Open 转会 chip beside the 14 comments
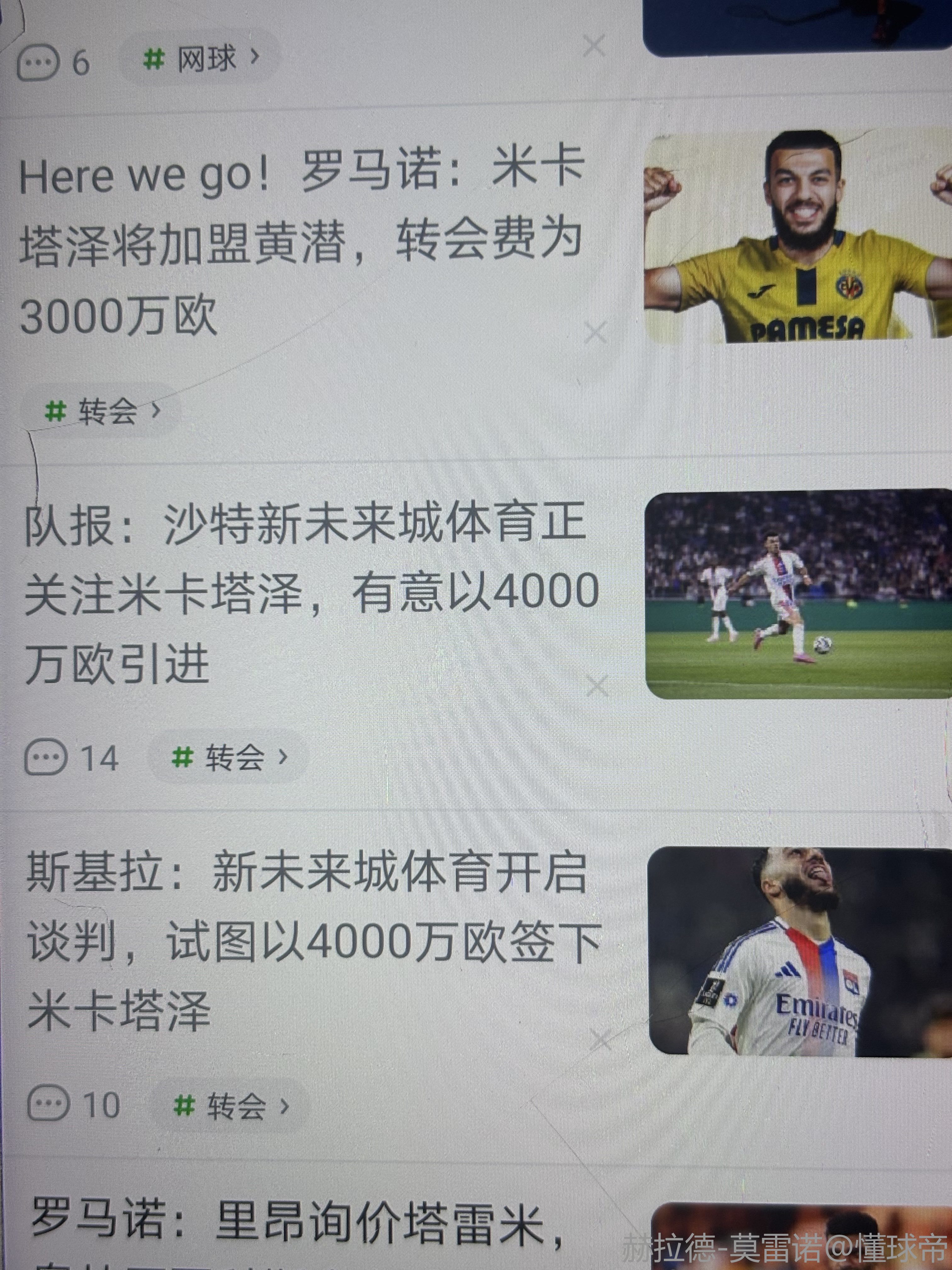The width and height of the screenshot is (952, 1270). [229, 757]
